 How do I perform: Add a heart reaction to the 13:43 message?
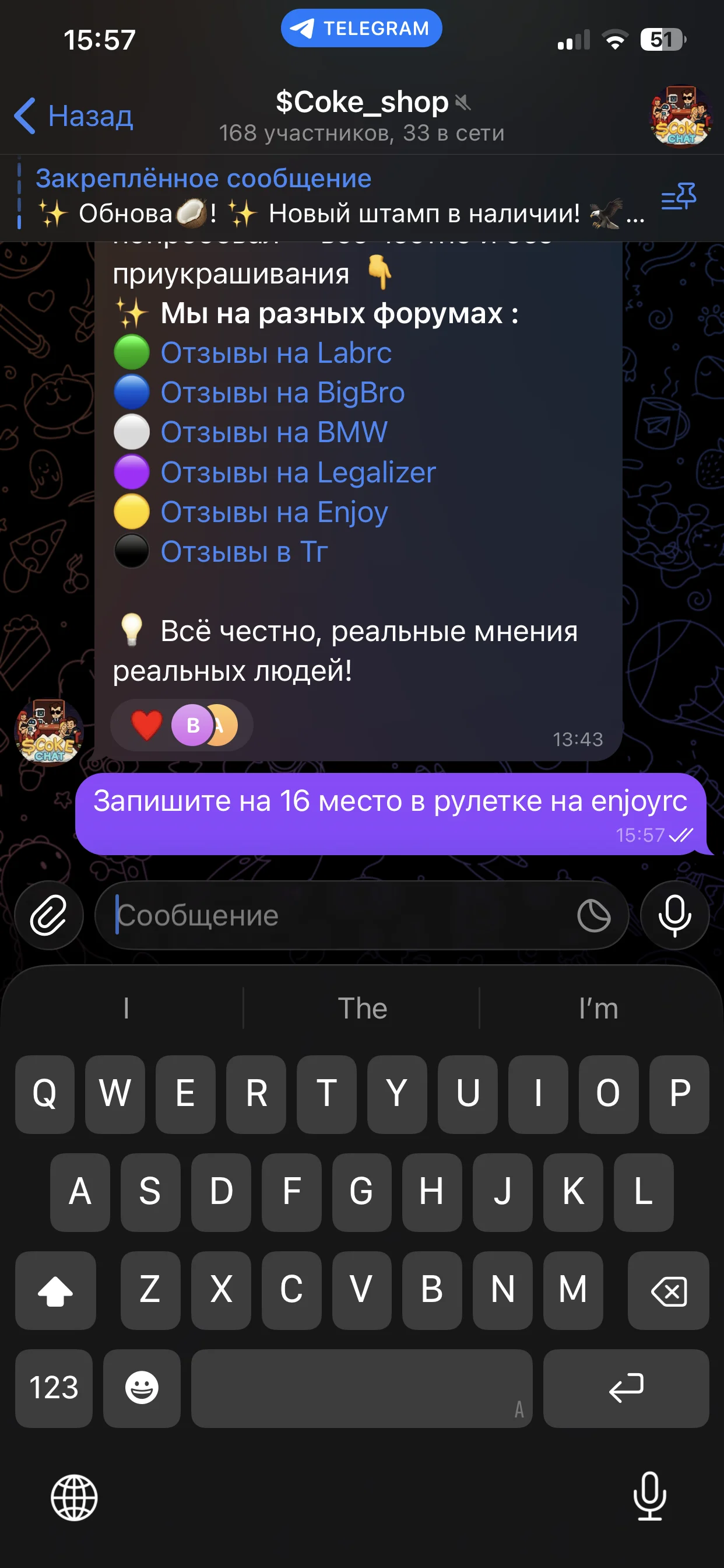pos(147,725)
